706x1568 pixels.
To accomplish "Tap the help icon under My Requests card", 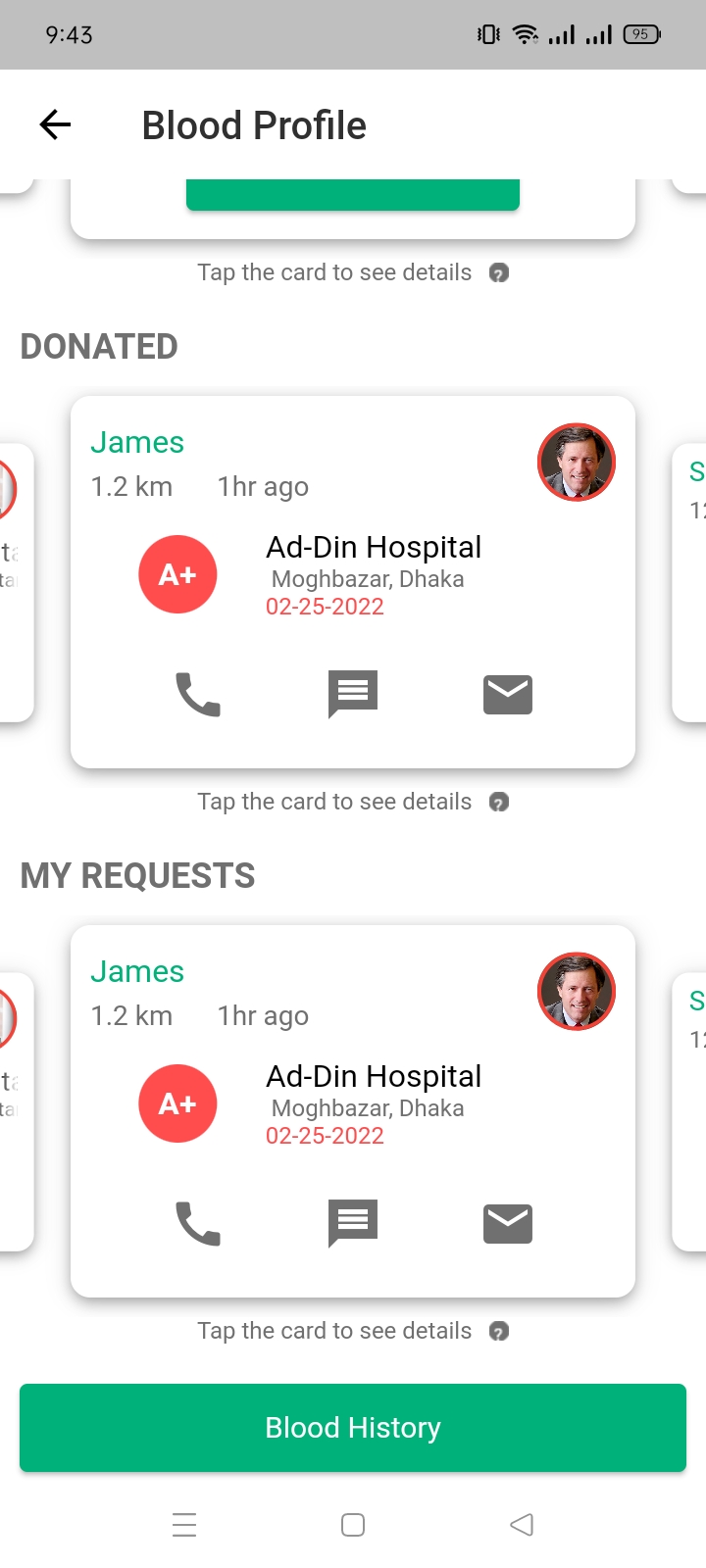I will tap(500, 1331).
